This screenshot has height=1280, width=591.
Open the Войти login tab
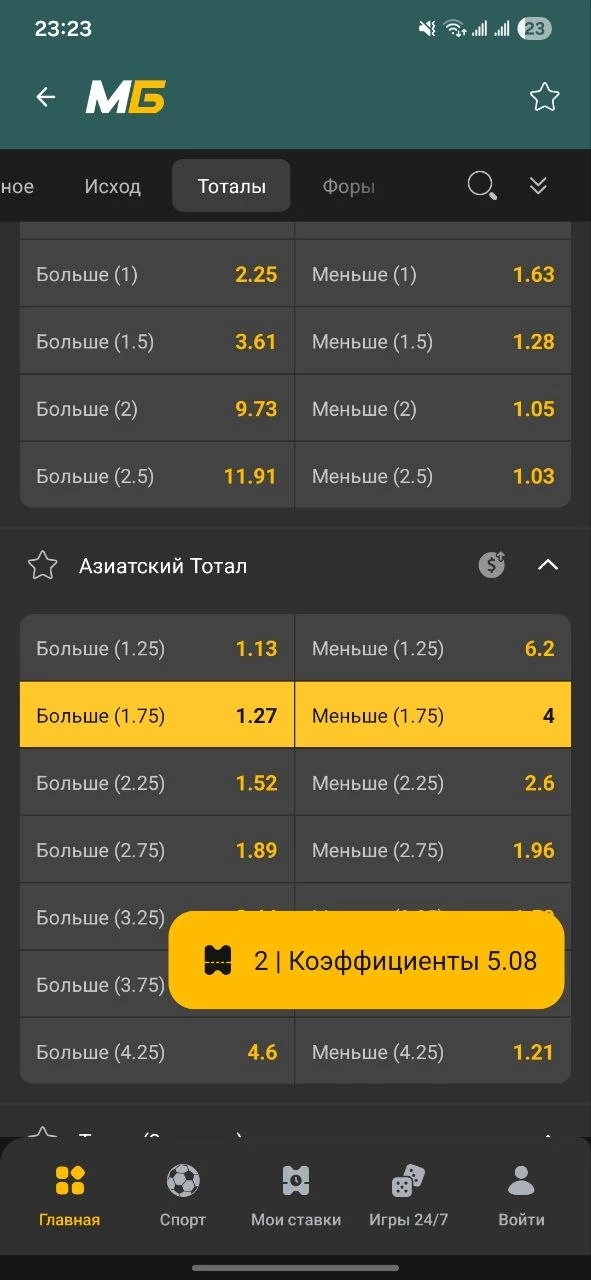(522, 1196)
